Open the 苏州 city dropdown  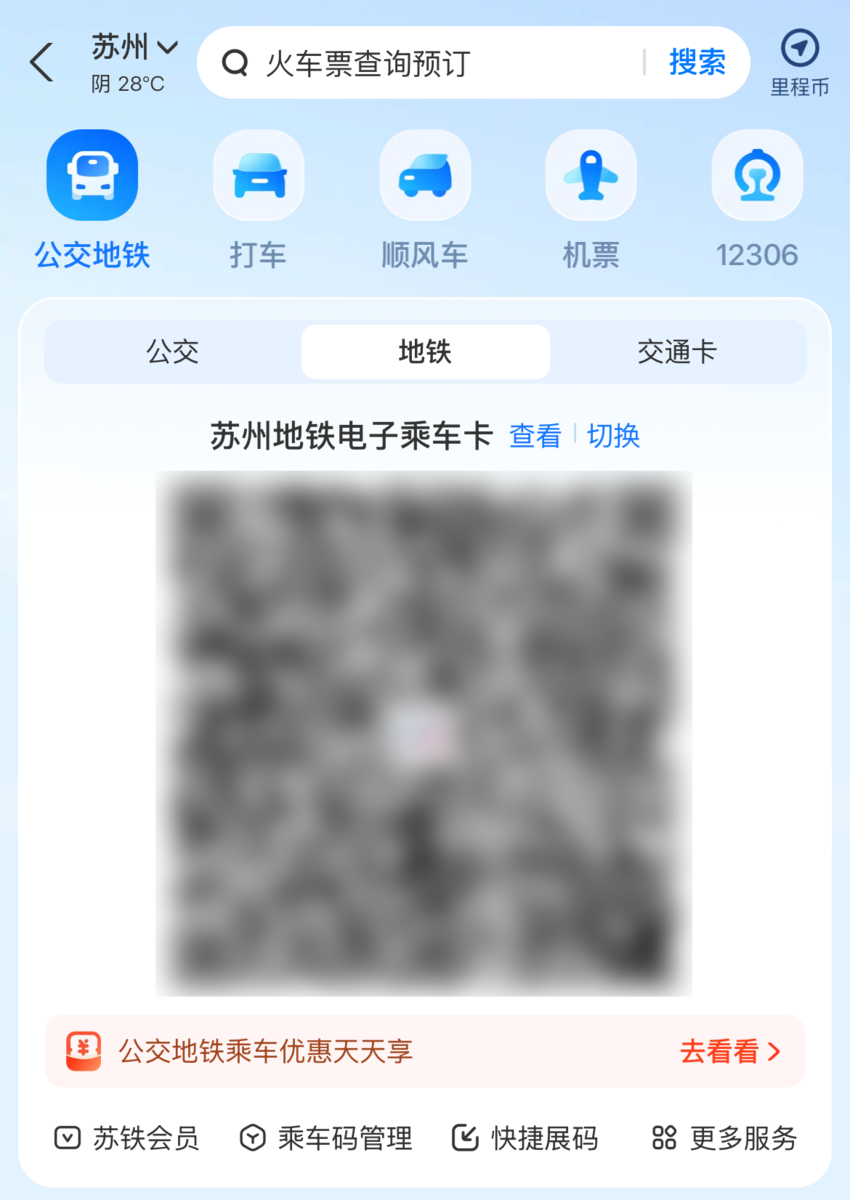click(135, 47)
